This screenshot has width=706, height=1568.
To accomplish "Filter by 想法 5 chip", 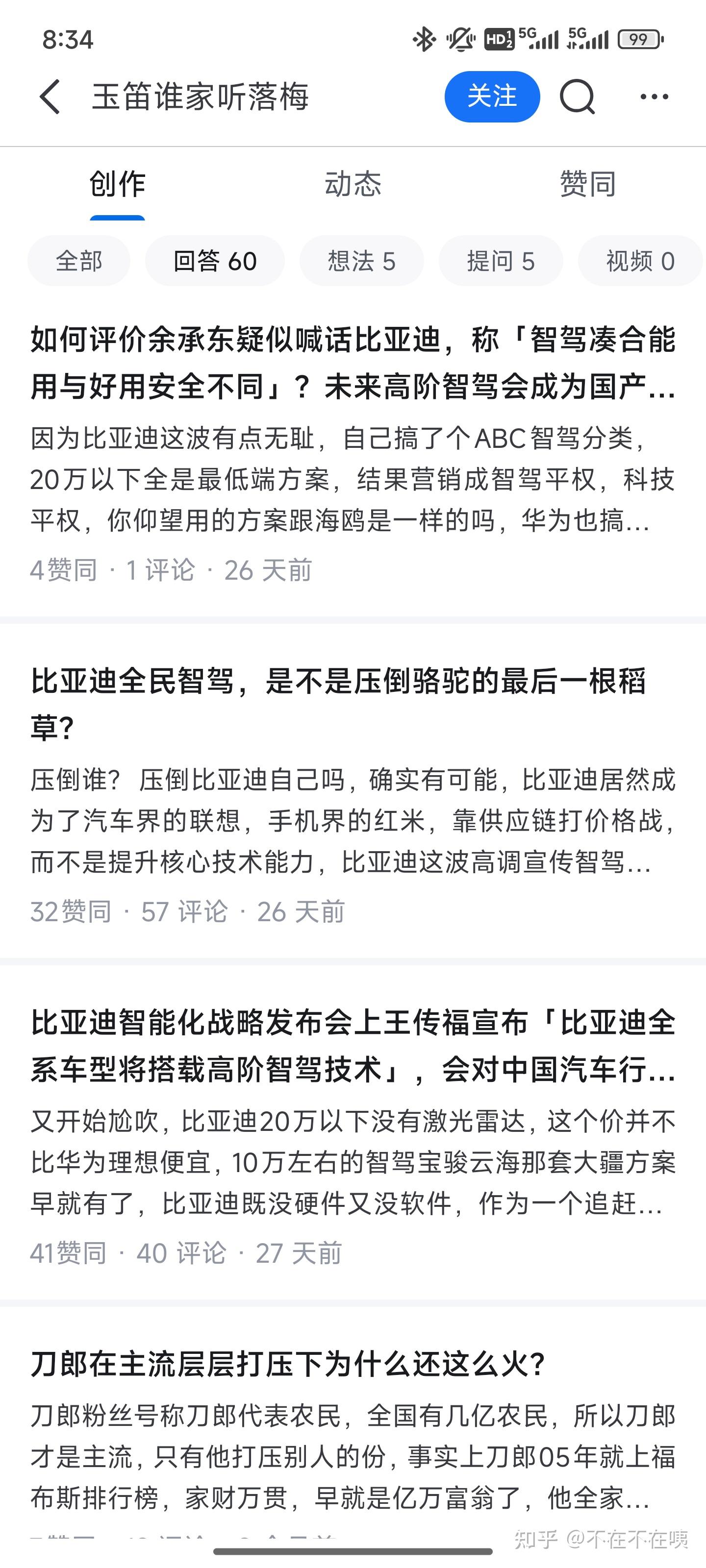I will (x=361, y=261).
